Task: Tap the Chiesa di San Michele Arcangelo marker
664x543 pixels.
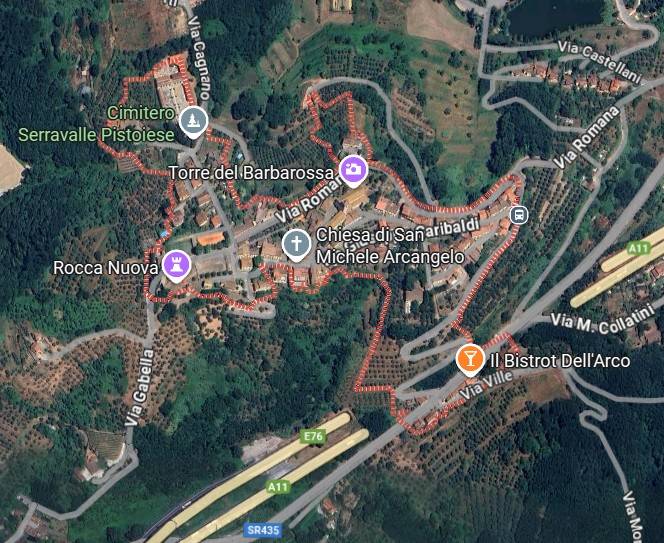Action: click(296, 244)
